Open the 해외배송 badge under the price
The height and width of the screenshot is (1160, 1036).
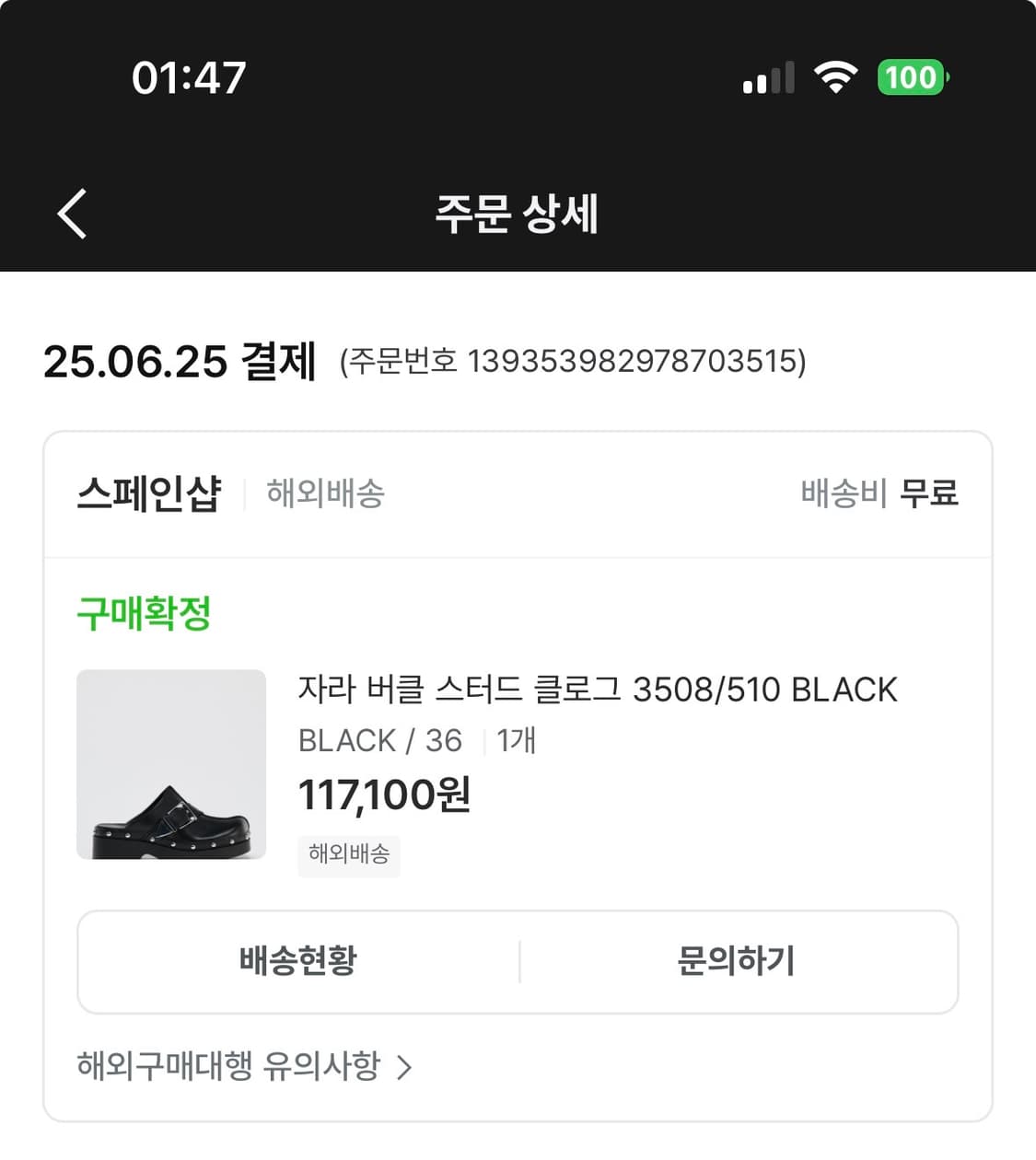(349, 856)
